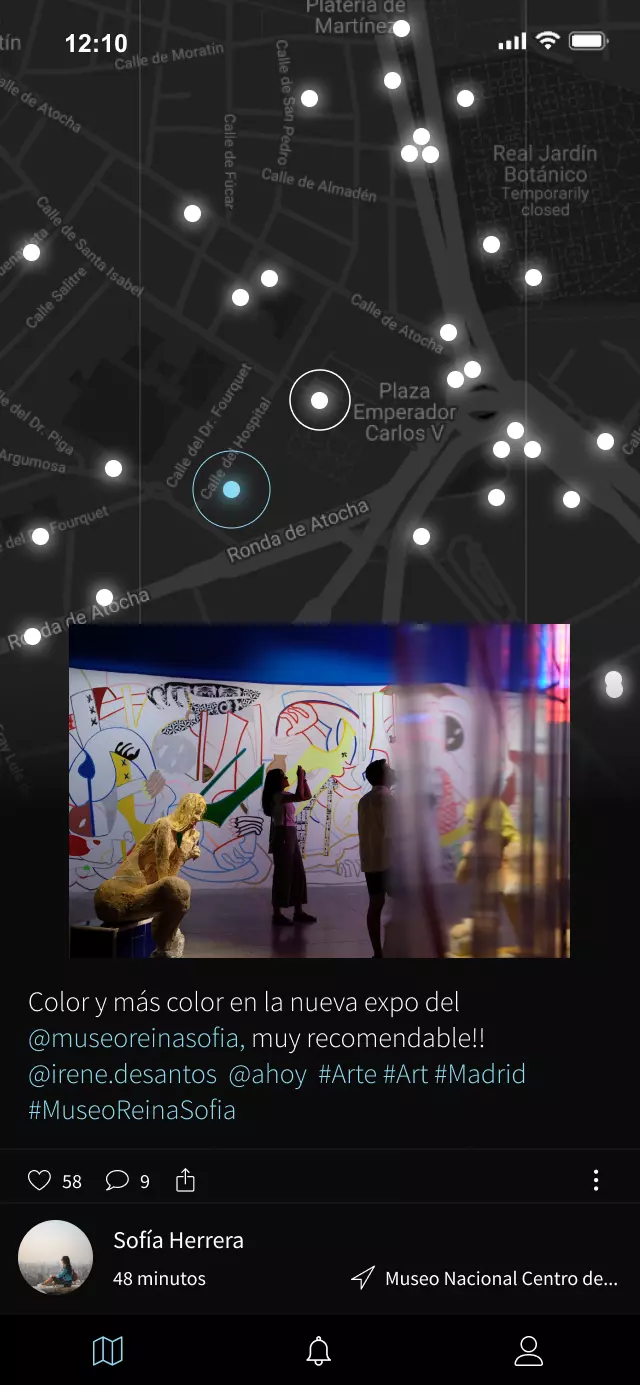
Task: Open Sofía Herrera's profile picture
Action: [x=56, y=1258]
